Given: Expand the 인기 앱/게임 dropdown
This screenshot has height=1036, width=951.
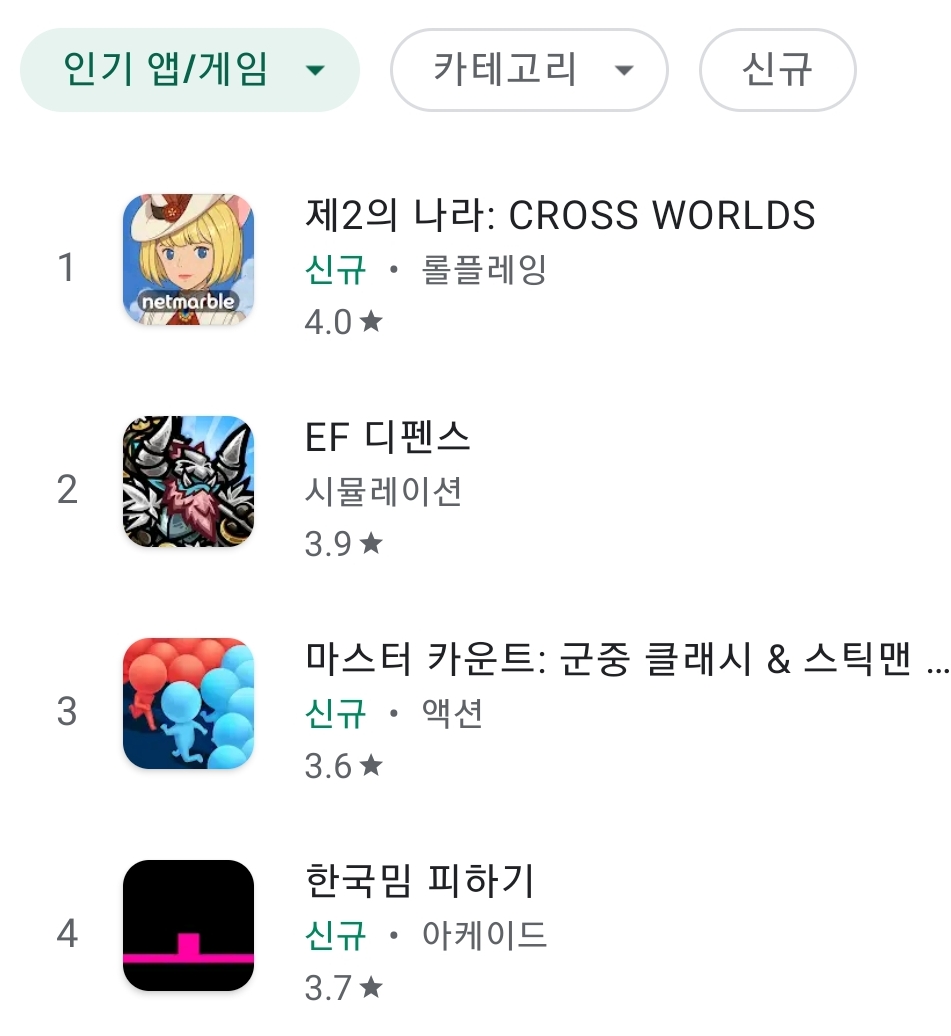Looking at the screenshot, I should pyautogui.click(x=190, y=70).
